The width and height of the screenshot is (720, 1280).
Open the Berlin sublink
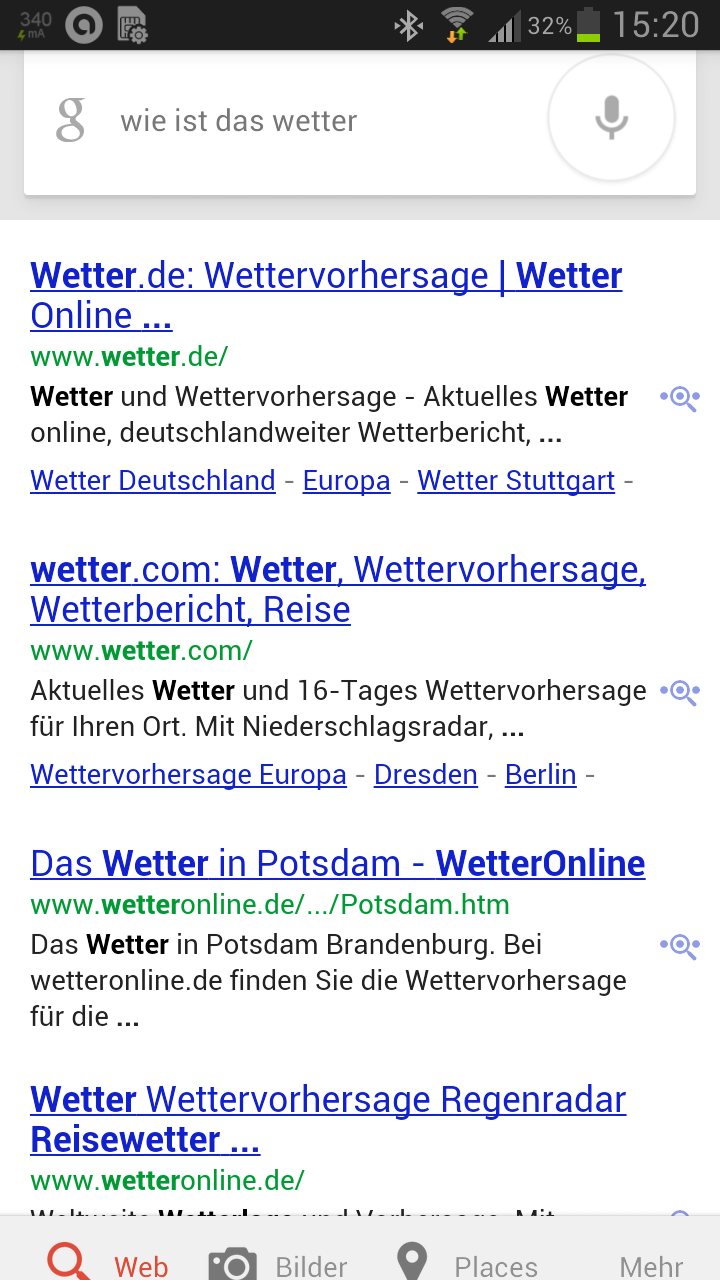(x=540, y=775)
